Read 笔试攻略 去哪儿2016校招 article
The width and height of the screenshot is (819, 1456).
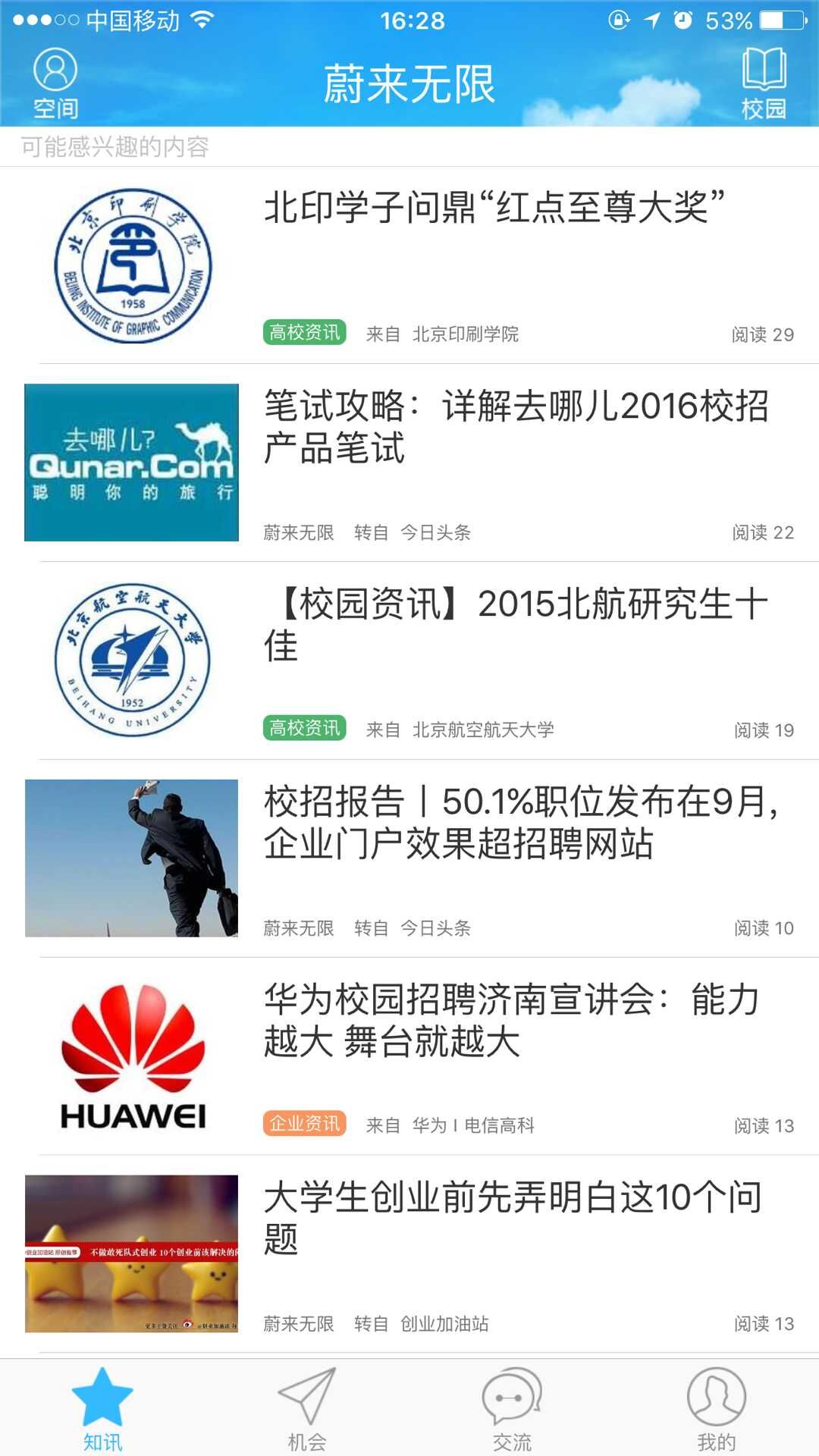pyautogui.click(x=409, y=463)
